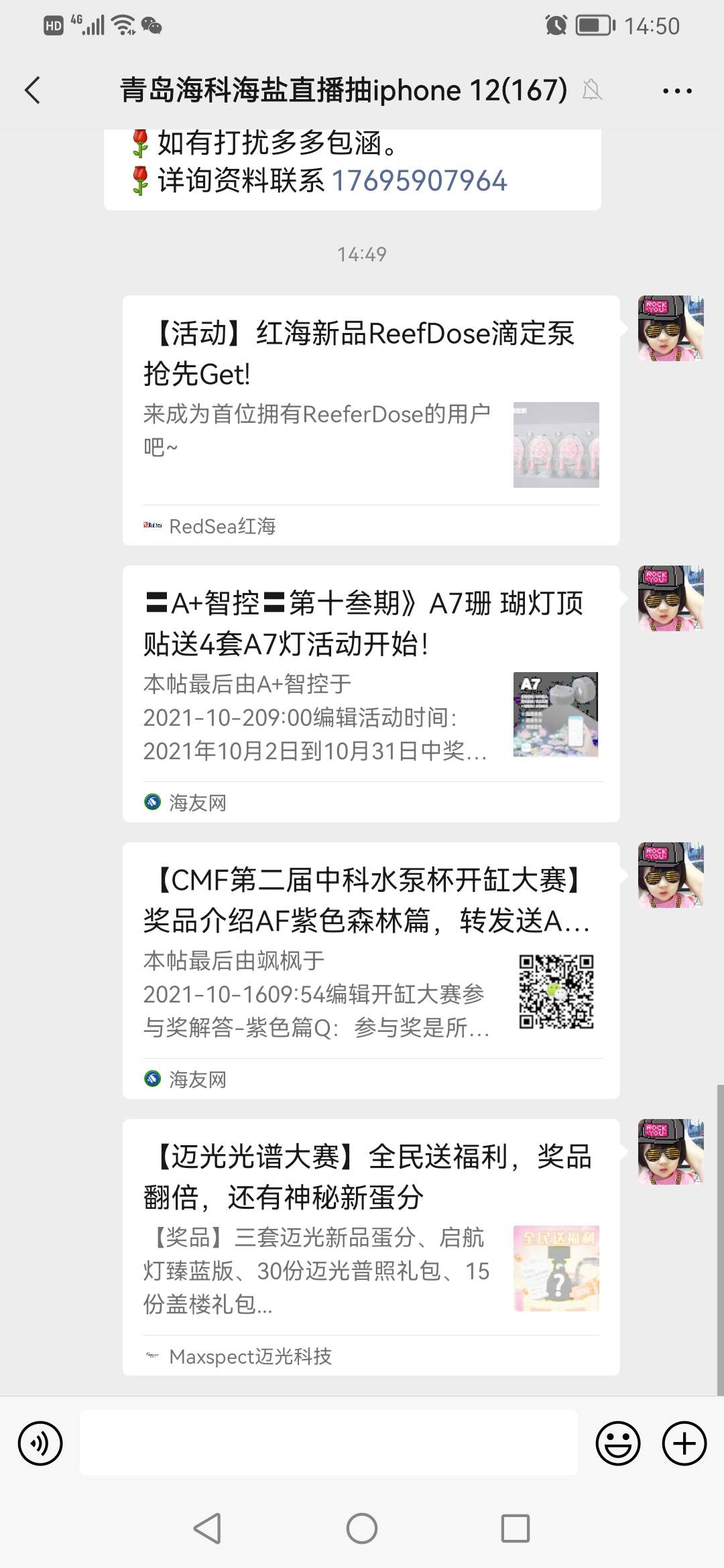Viewport: 724px width, 1568px height.
Task: Open the A+智控 A7 coral light giveaway post
Action: click(x=371, y=677)
